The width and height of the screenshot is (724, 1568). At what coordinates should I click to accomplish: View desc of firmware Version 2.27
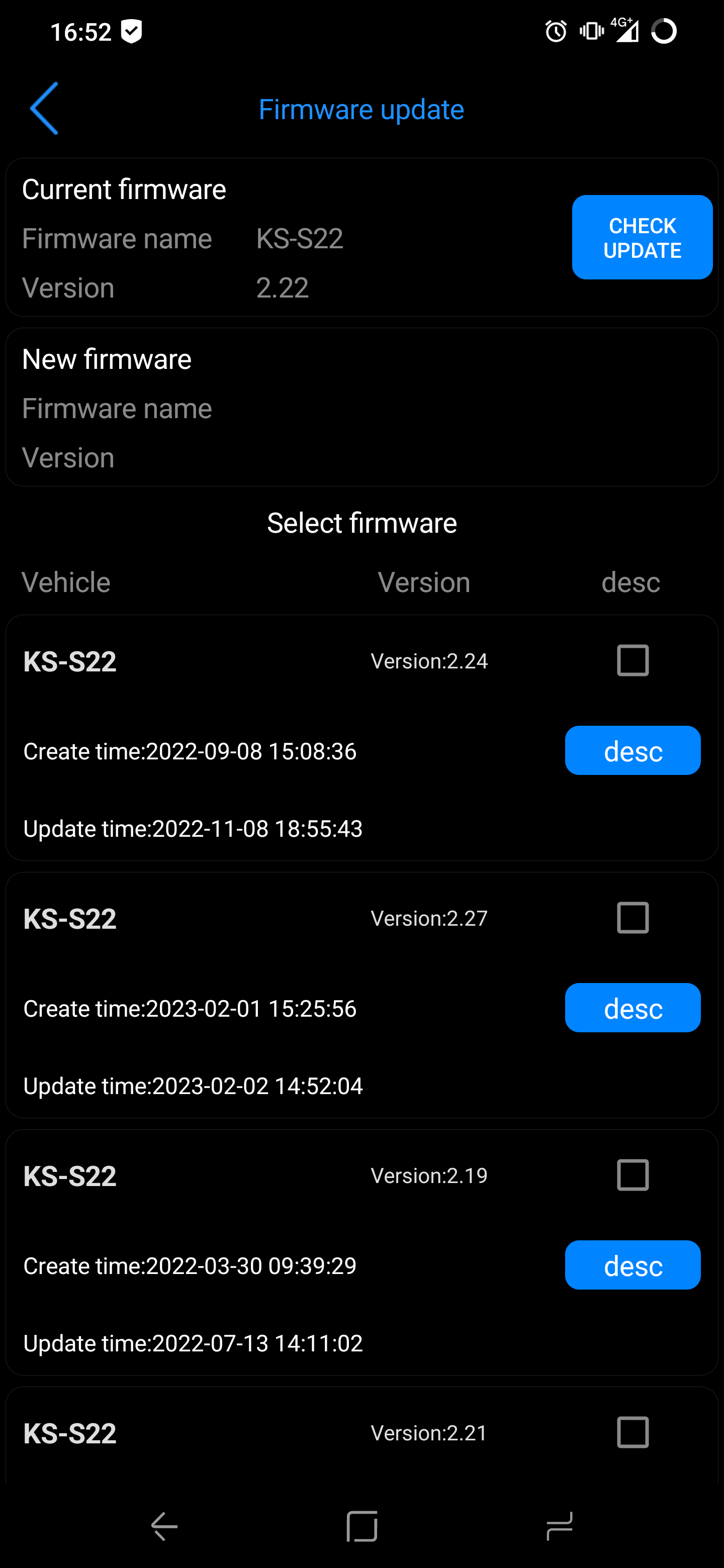632,1008
